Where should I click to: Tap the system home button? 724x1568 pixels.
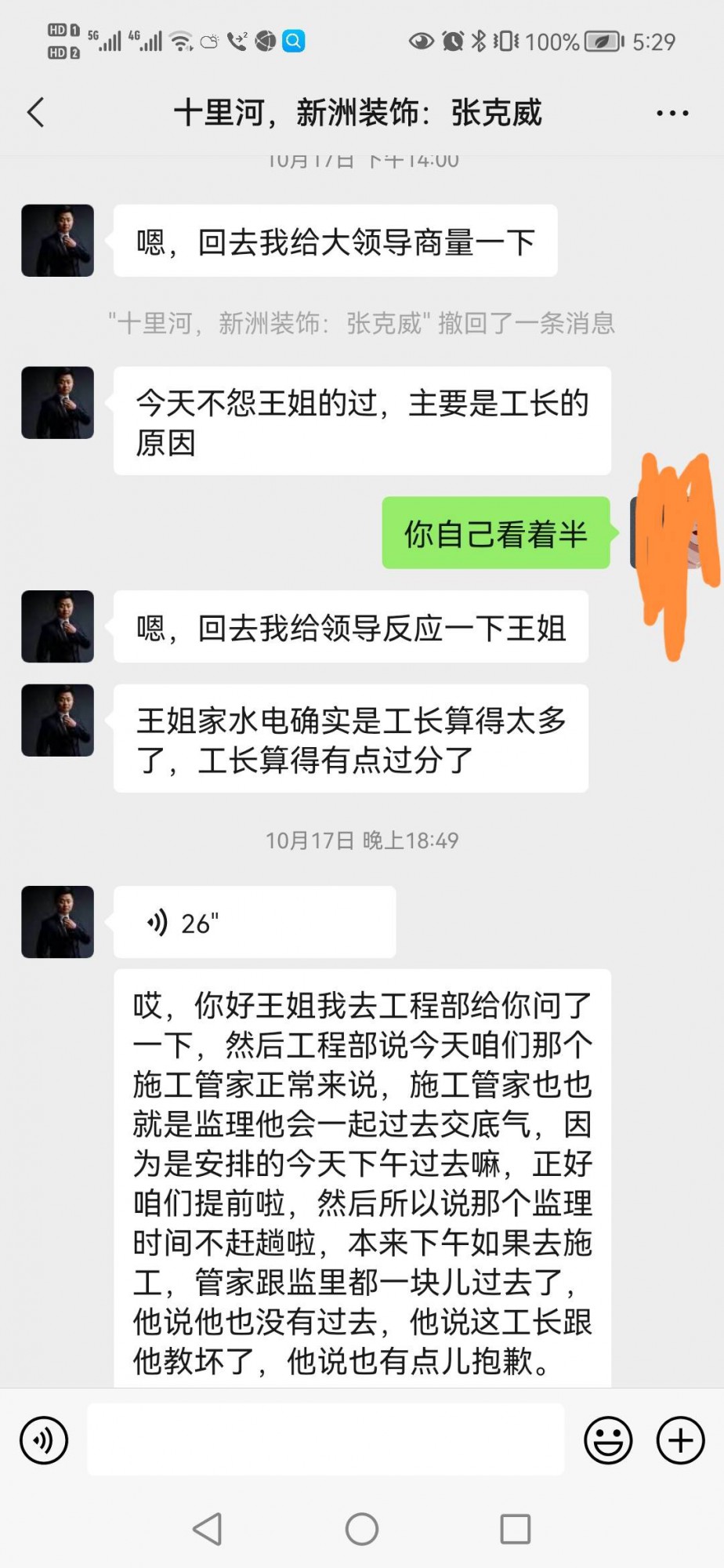pos(362,1529)
